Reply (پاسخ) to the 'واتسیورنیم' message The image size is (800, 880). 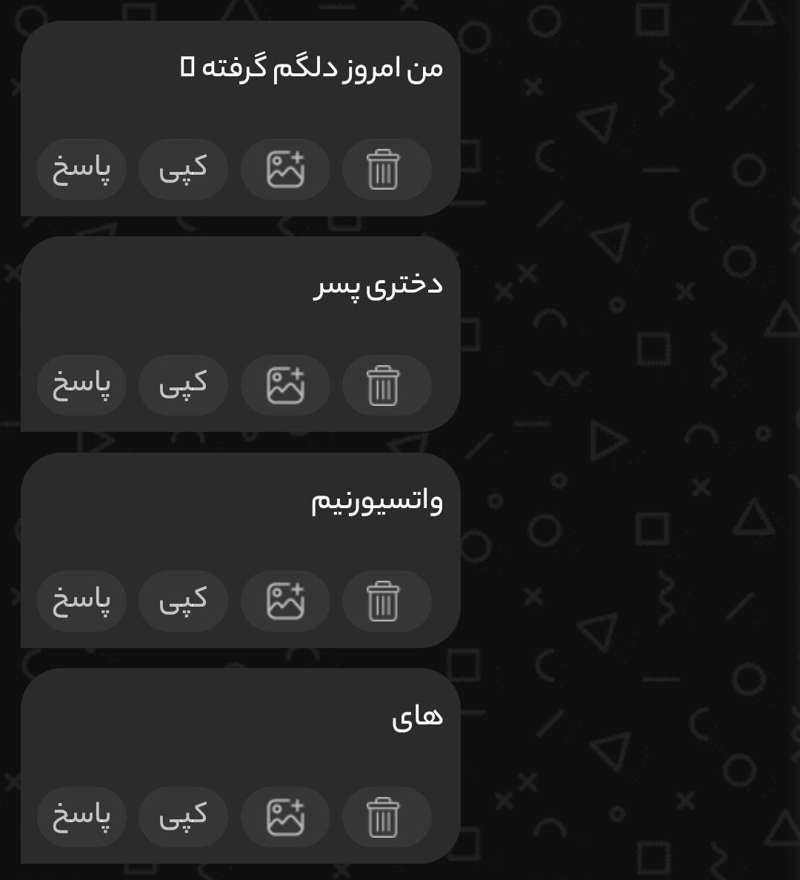click(x=82, y=601)
